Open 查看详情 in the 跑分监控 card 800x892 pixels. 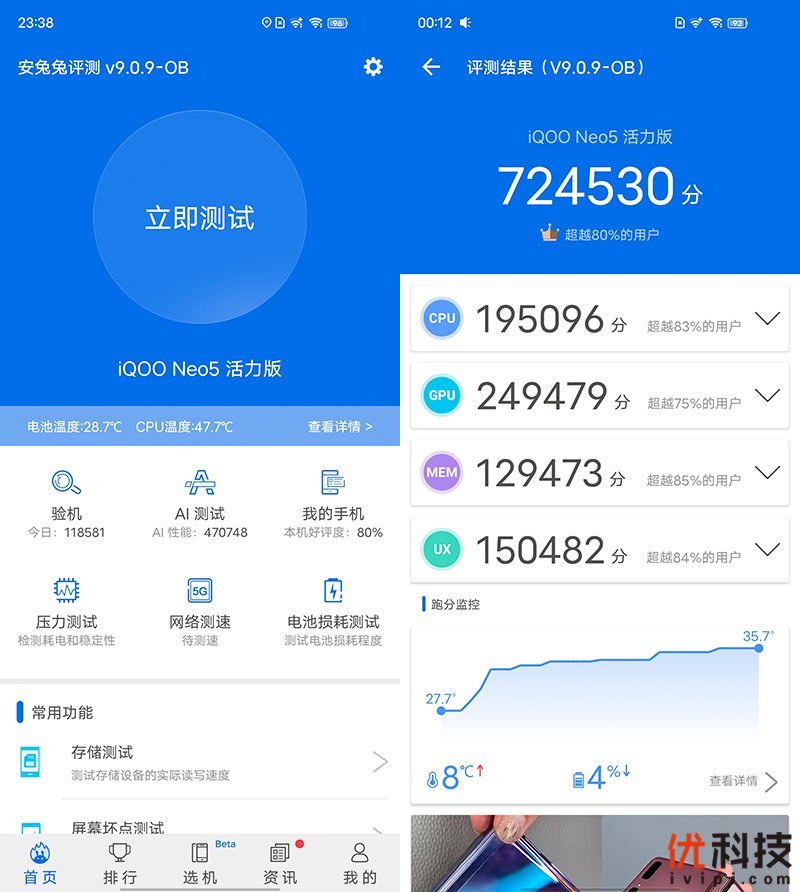click(x=742, y=781)
